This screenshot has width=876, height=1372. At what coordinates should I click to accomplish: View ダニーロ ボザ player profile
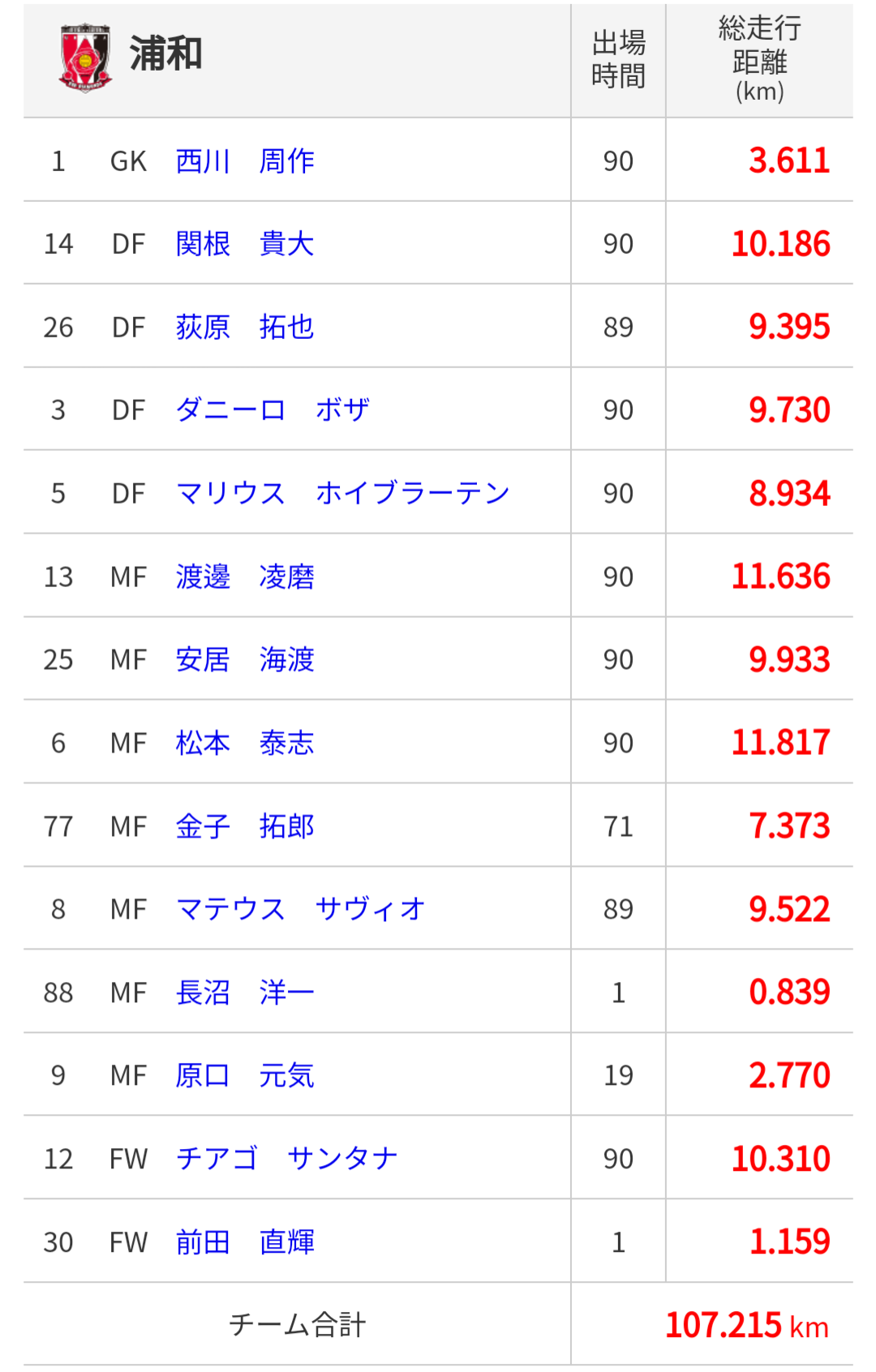pyautogui.click(x=273, y=409)
